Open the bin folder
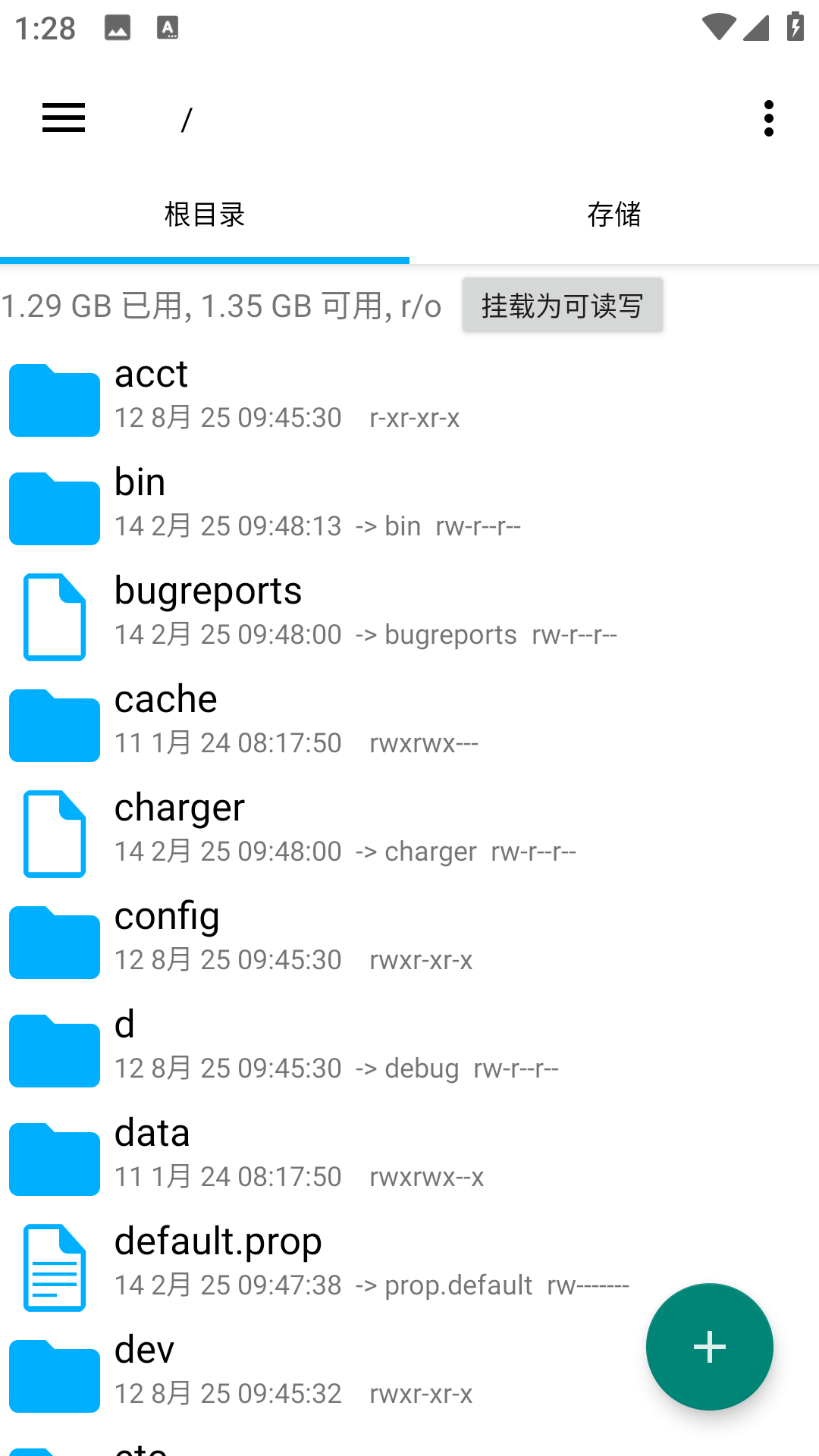 point(303,503)
